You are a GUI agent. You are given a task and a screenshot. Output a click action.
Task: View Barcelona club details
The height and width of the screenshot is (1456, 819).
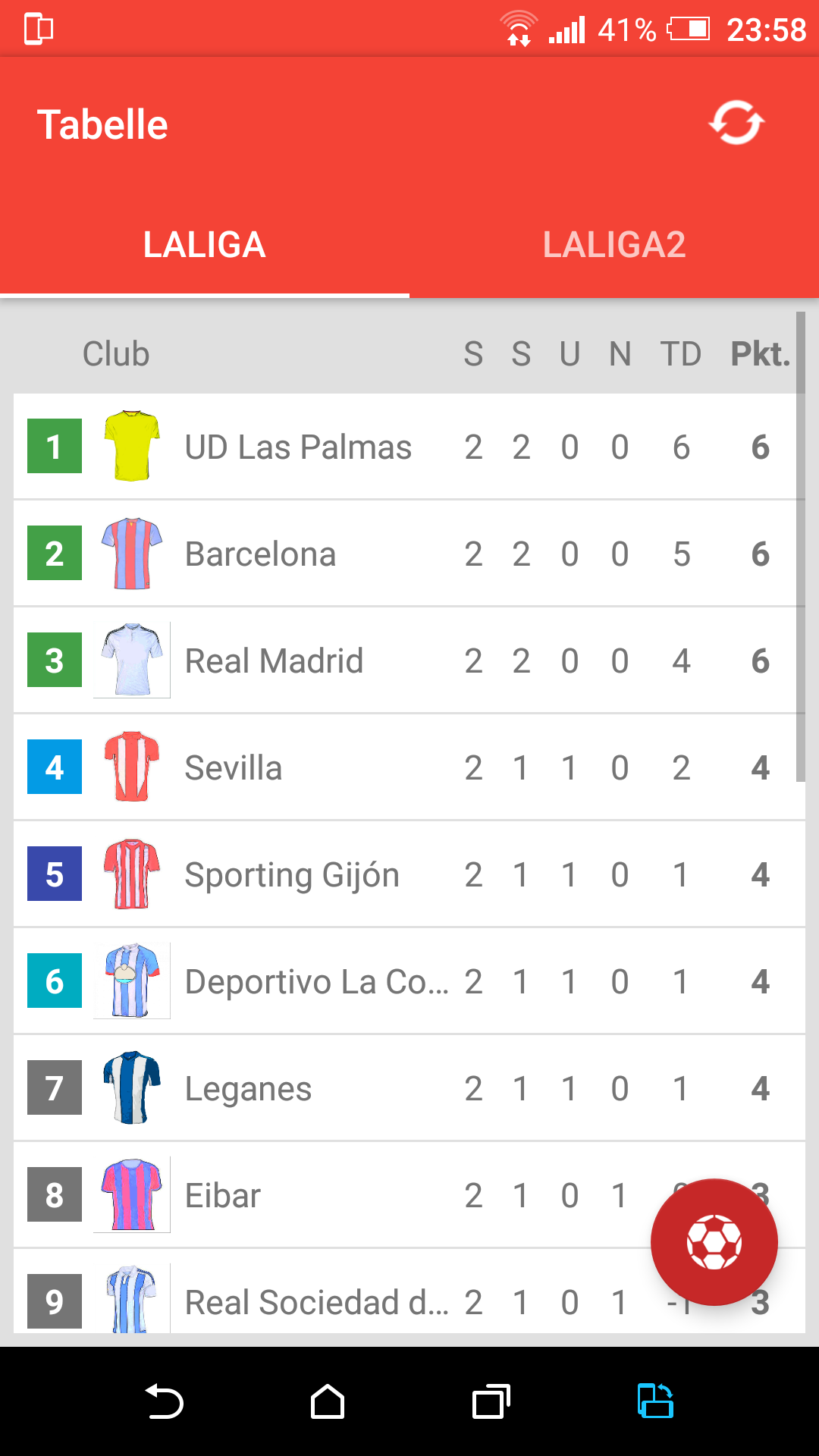coord(260,554)
